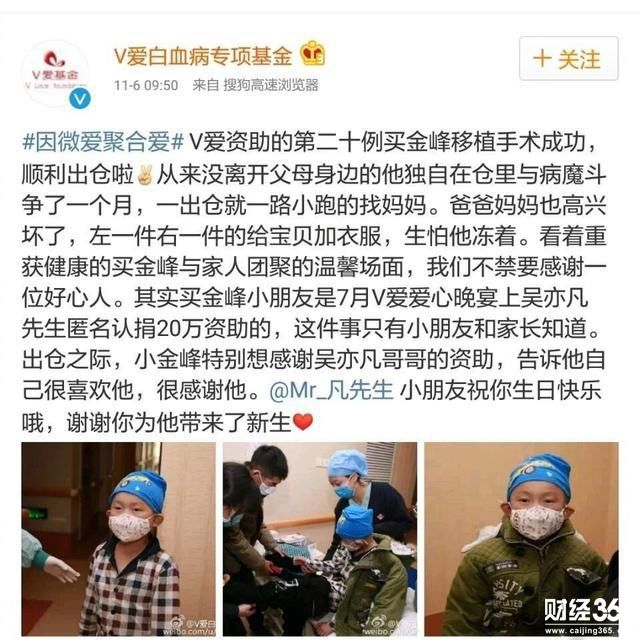The width and height of the screenshot is (640, 640).
Task: Open the V爱白血病专项基金 account name
Action: (207, 53)
